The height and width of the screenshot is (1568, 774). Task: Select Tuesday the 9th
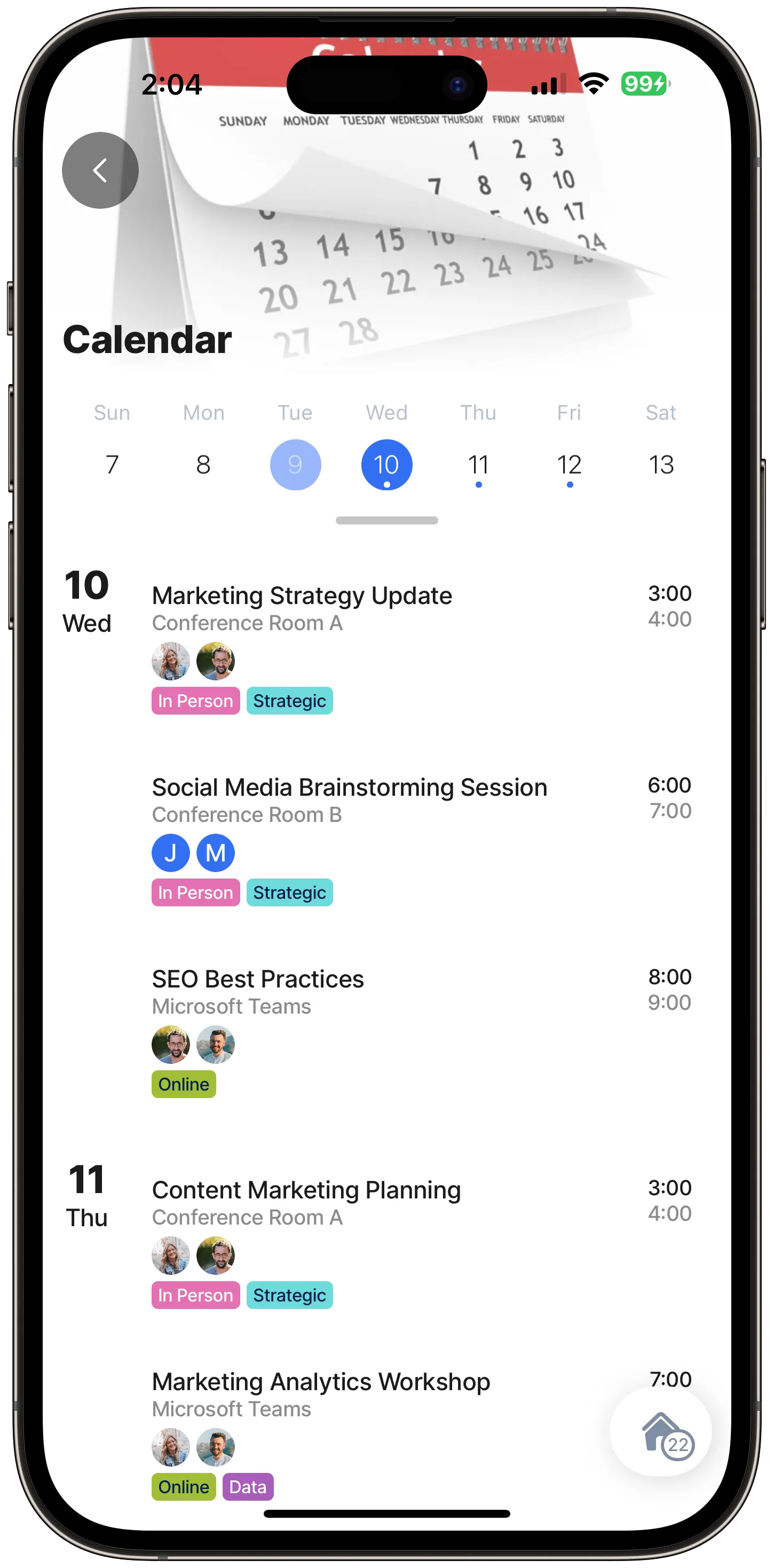(295, 465)
